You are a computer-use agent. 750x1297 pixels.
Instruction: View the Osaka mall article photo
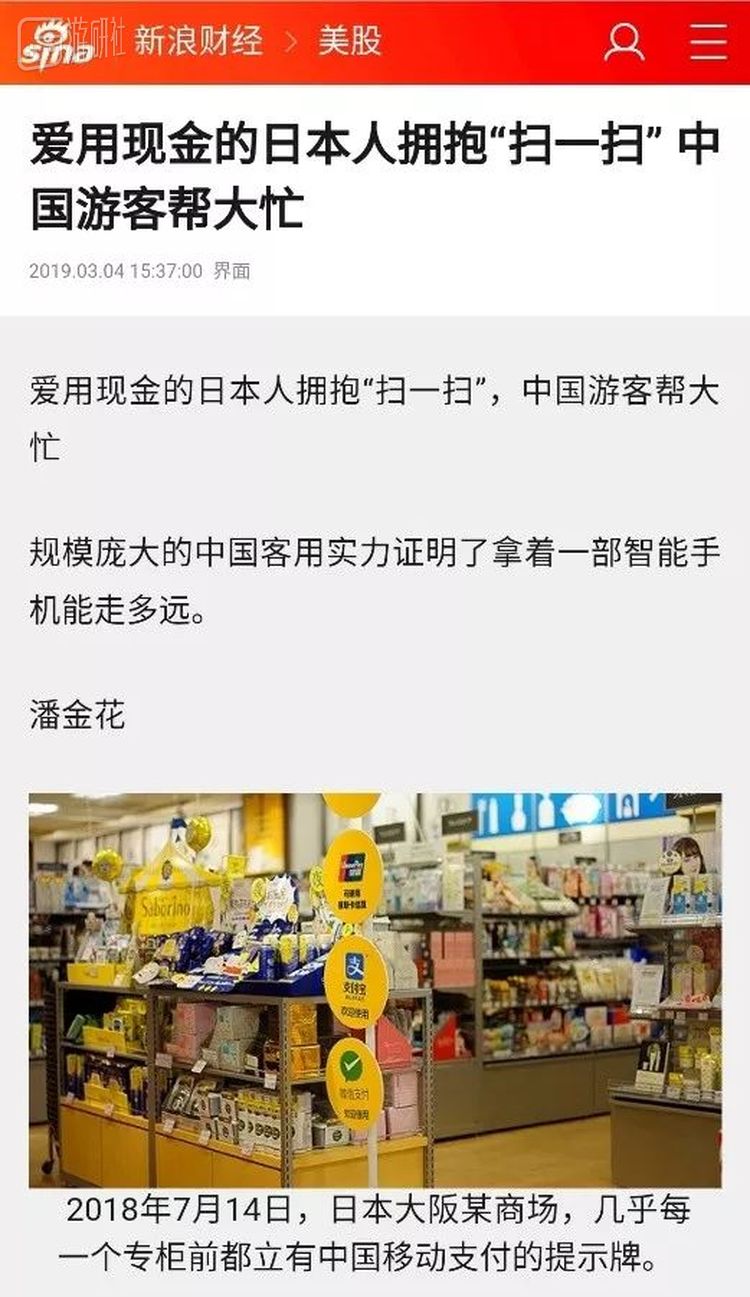pos(375,990)
